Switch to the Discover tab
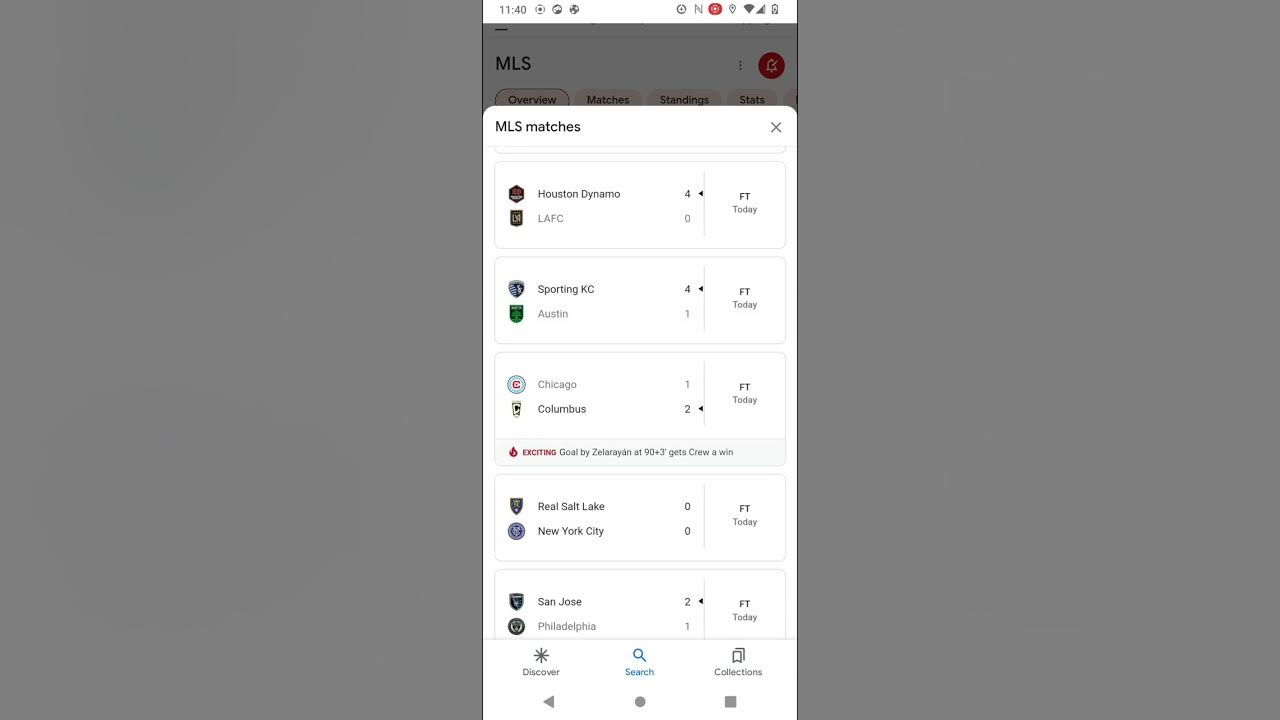 (x=541, y=662)
